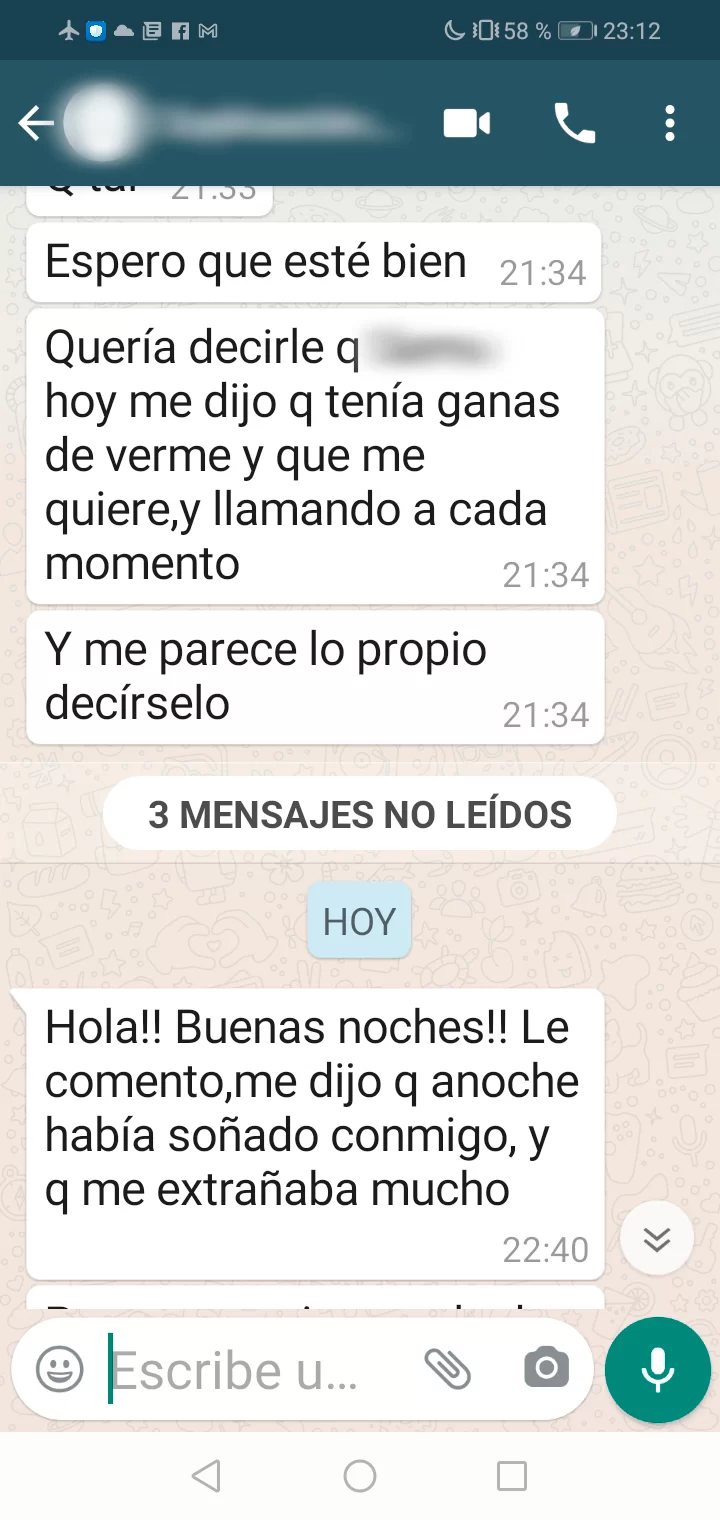Tap the system back navigation button
This screenshot has width=720, height=1520.
pyautogui.click(x=206, y=1476)
